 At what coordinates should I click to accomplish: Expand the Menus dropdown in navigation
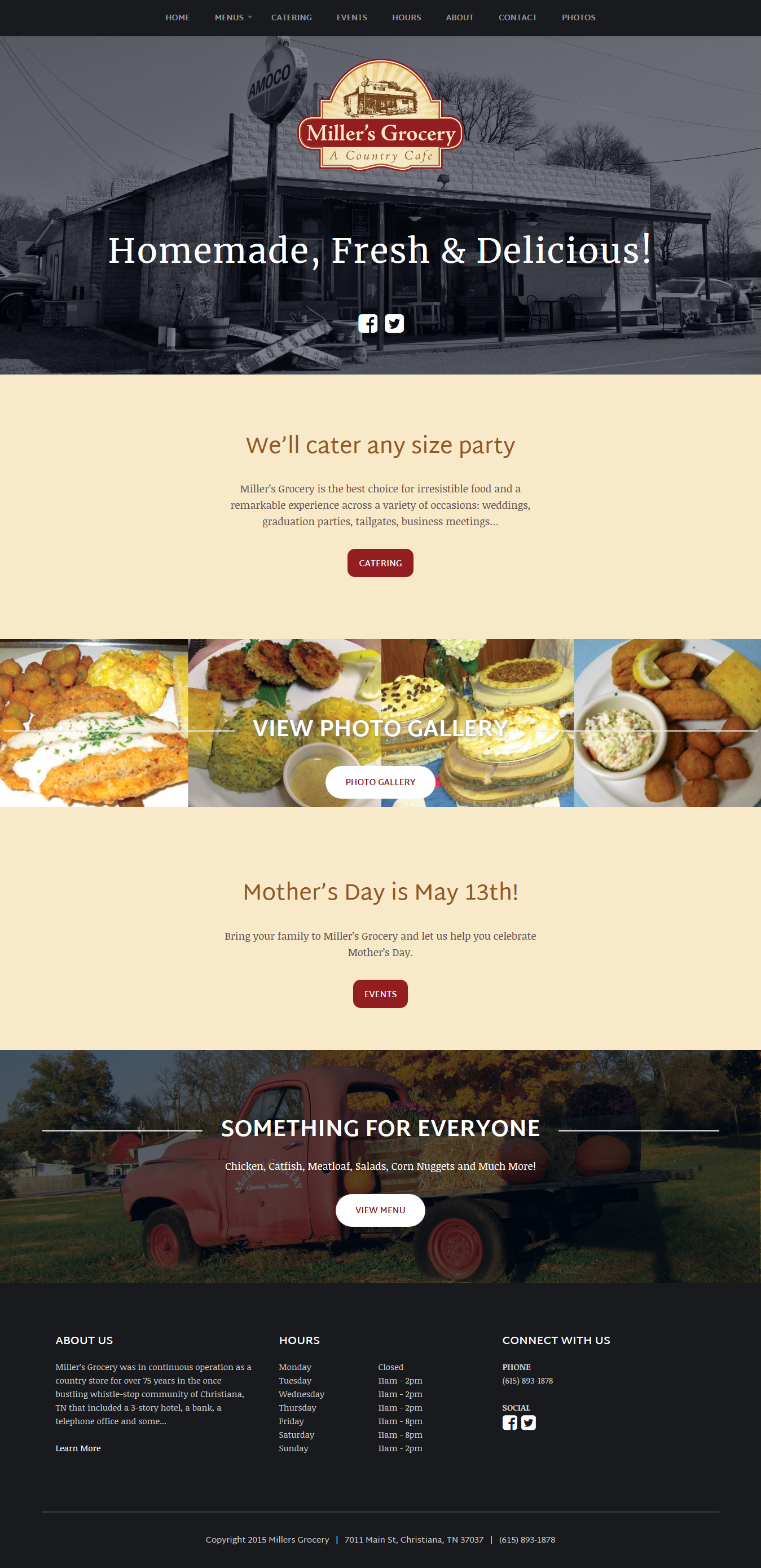pos(232,17)
